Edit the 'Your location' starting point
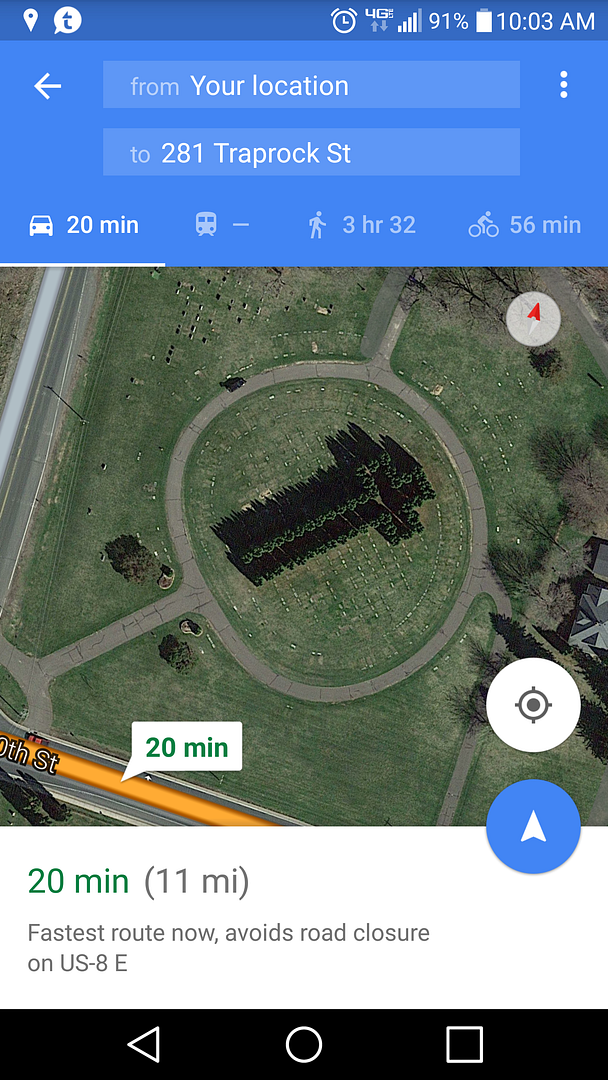The image size is (608, 1080). [x=311, y=85]
